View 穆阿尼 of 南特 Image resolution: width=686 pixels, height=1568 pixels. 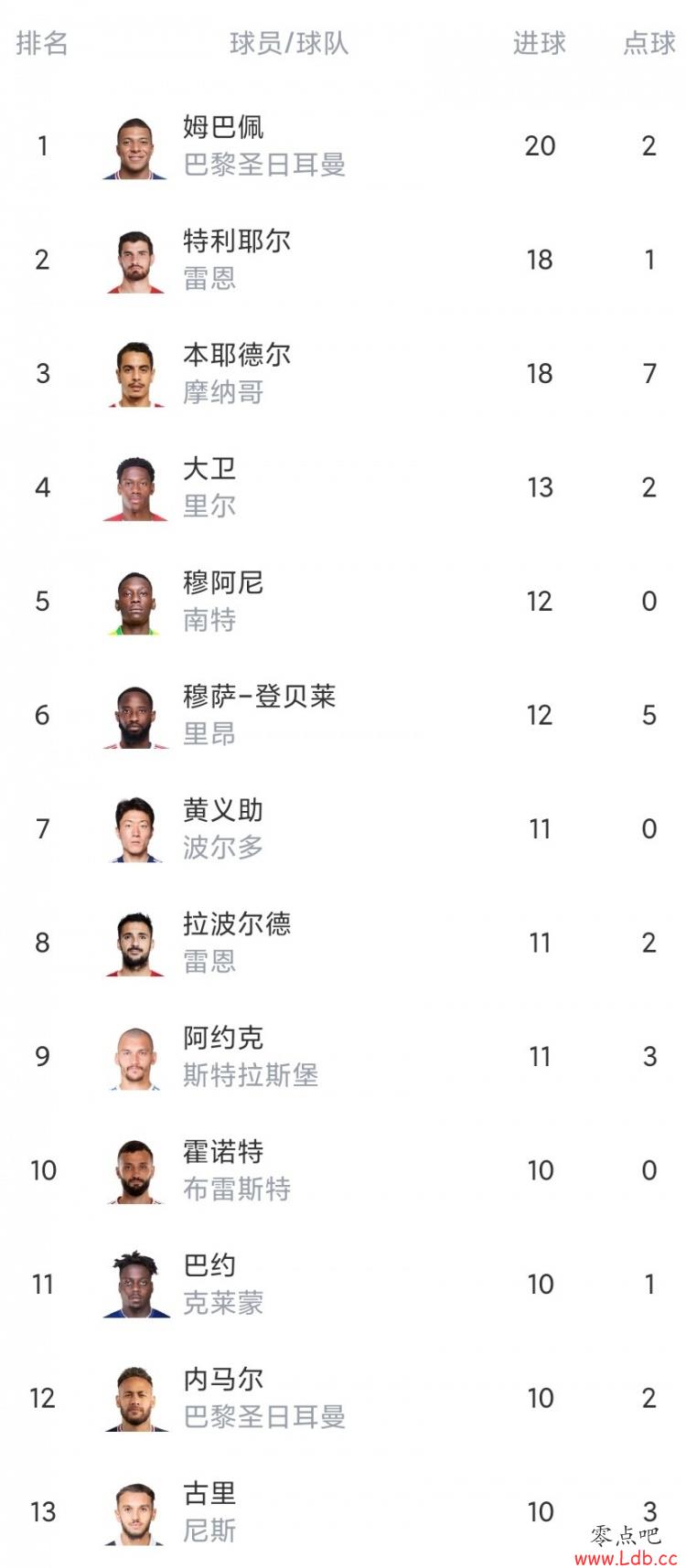343,601
